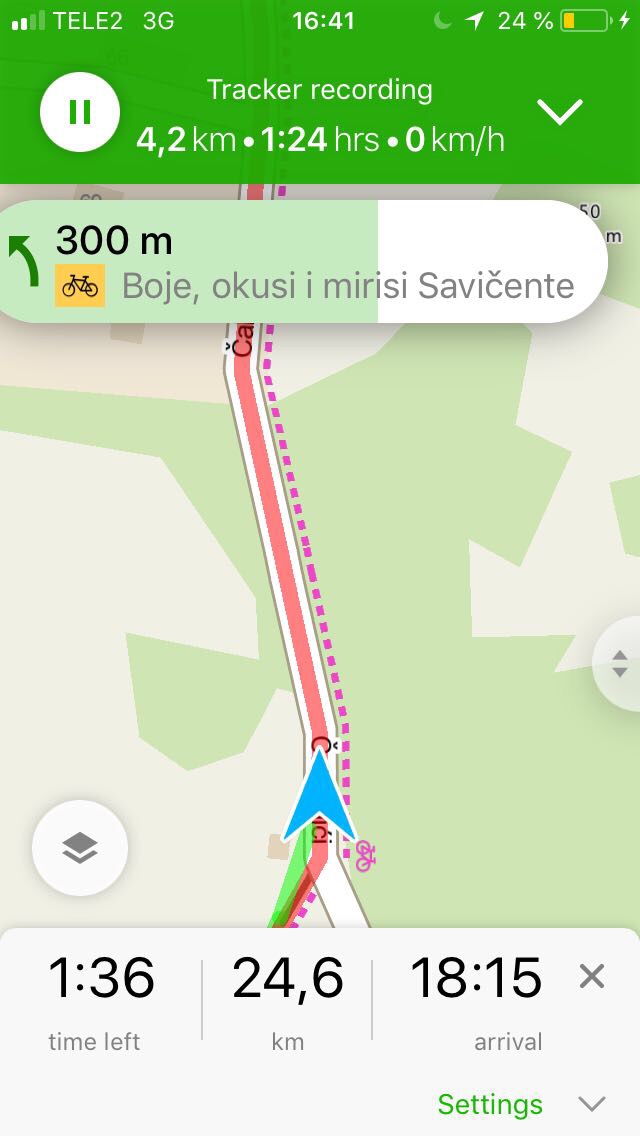The image size is (640, 1136).
Task: Open navigation Settings
Action: (x=490, y=1104)
